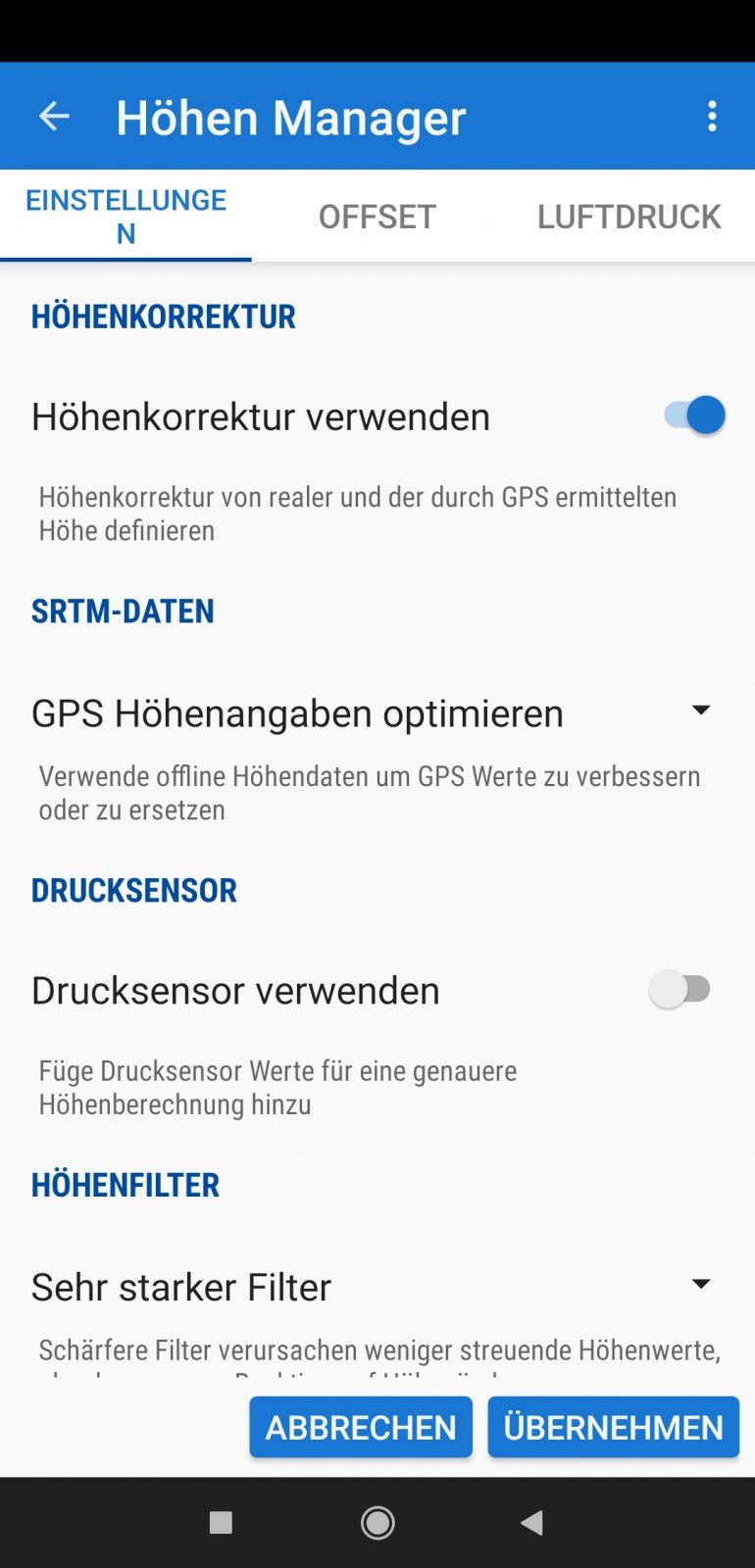The image size is (755, 1568).
Task: Disable the Höhenkorrektur verwenden switch
Action: (x=694, y=416)
